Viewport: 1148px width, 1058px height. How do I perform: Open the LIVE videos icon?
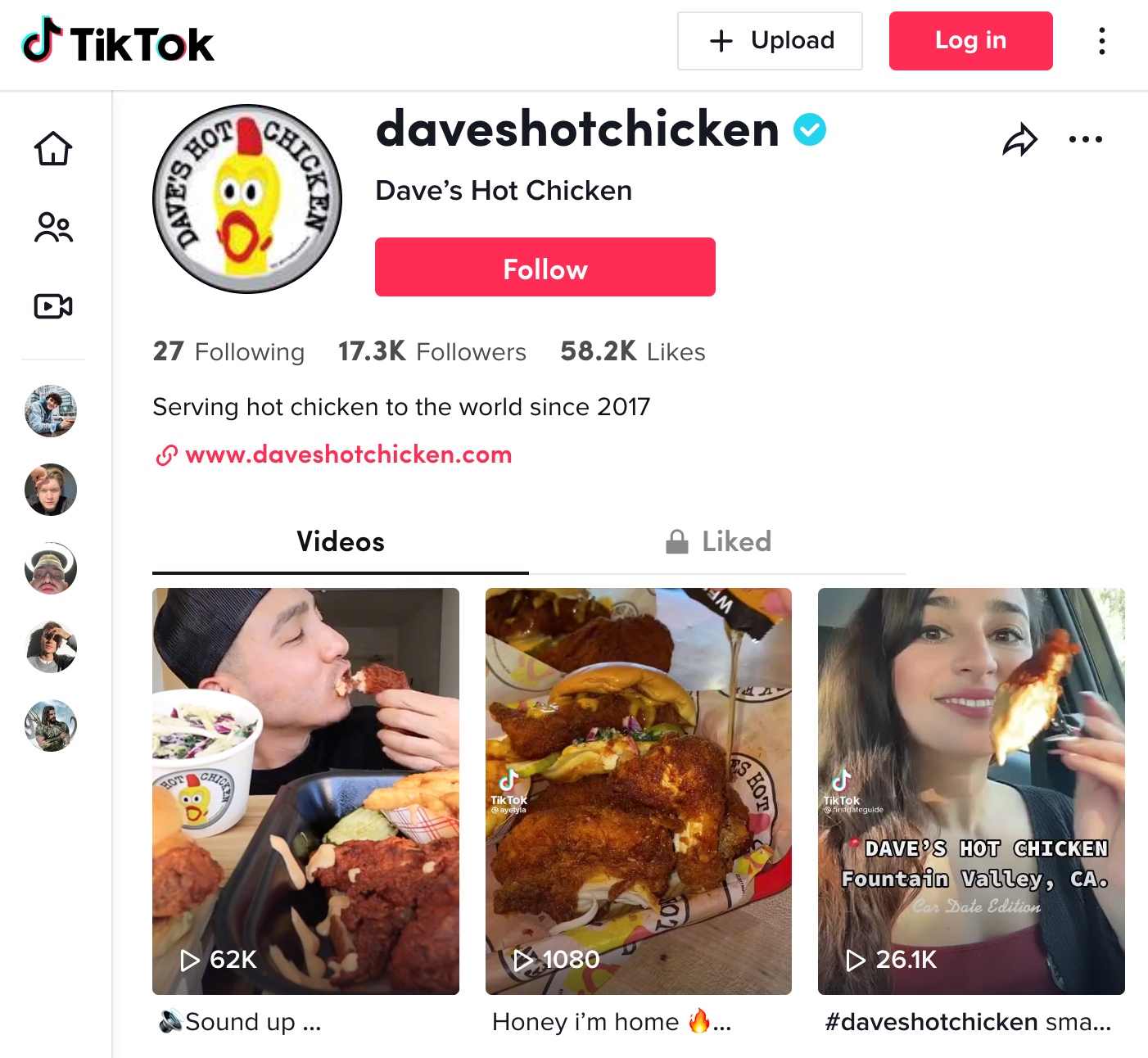[53, 306]
